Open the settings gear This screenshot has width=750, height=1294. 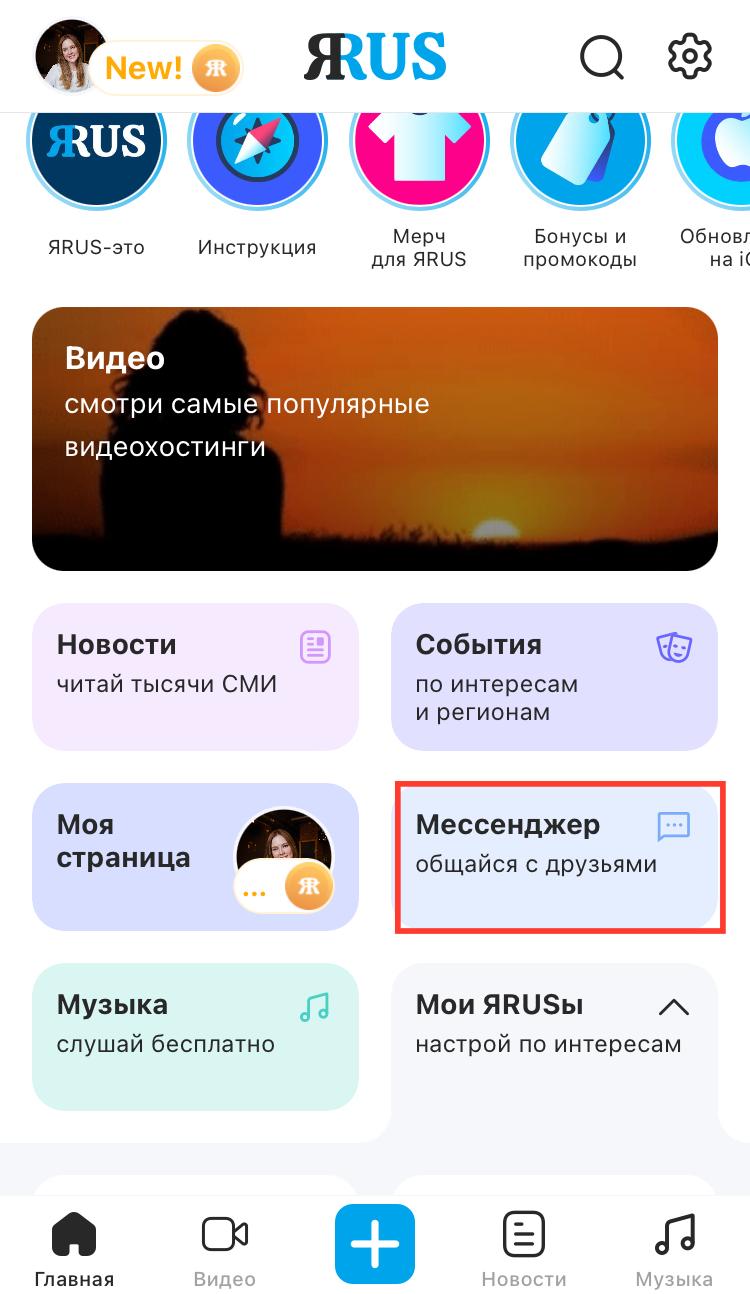coord(689,56)
